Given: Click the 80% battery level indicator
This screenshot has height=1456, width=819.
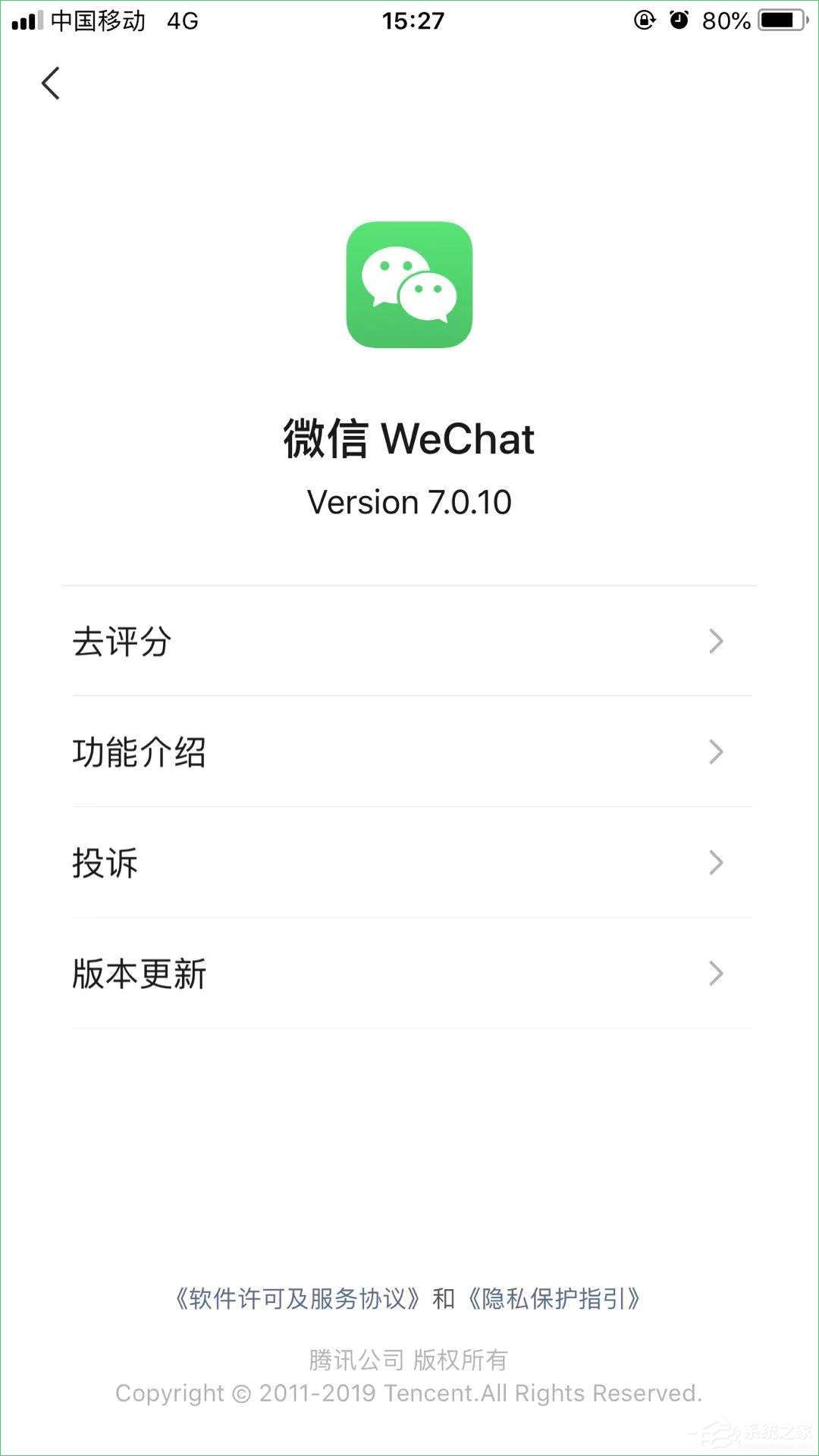Looking at the screenshot, I should 726,20.
